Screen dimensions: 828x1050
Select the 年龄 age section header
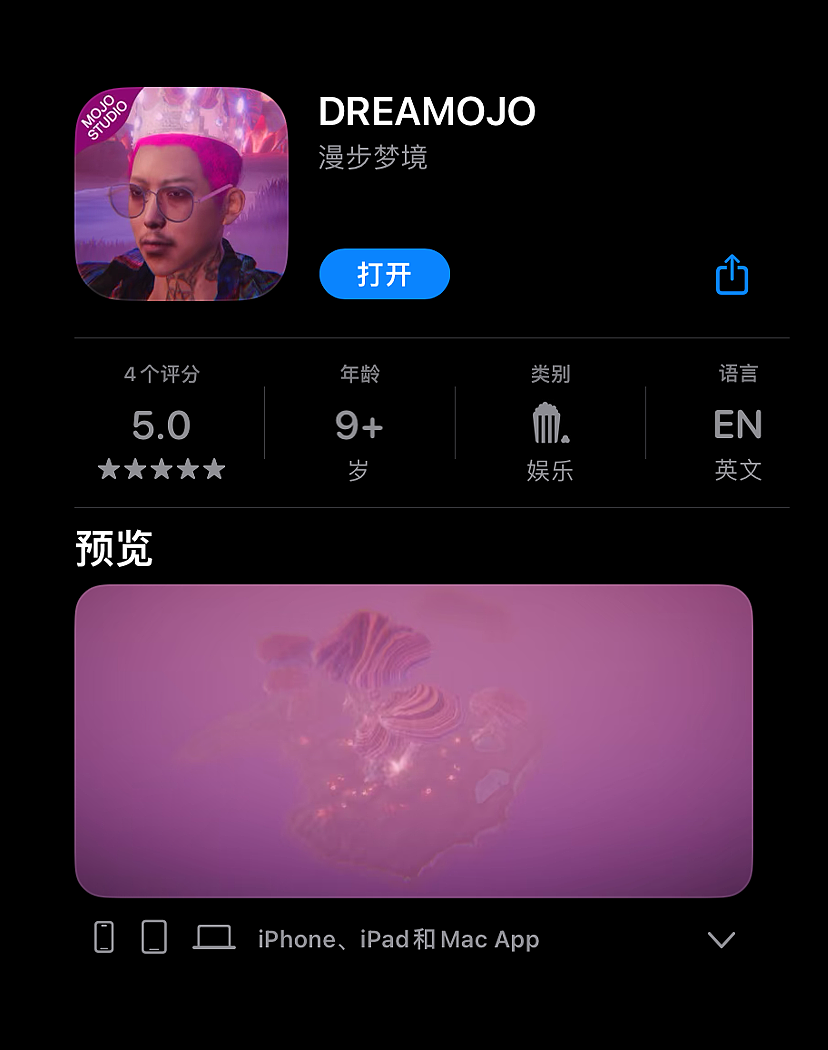click(x=359, y=373)
